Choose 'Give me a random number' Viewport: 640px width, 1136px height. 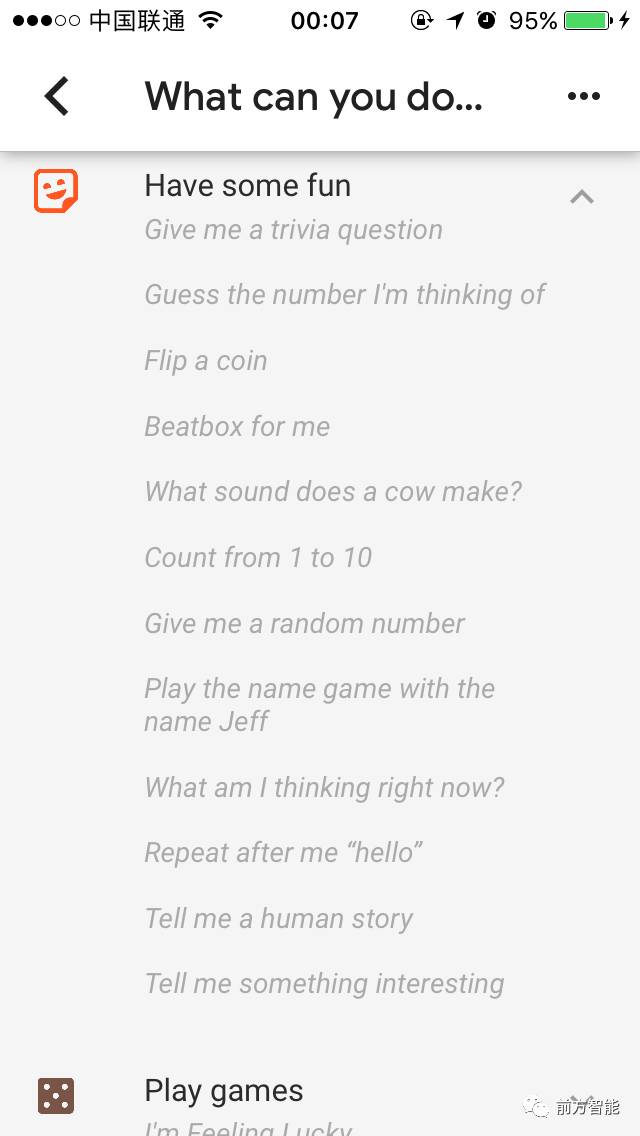tap(304, 624)
